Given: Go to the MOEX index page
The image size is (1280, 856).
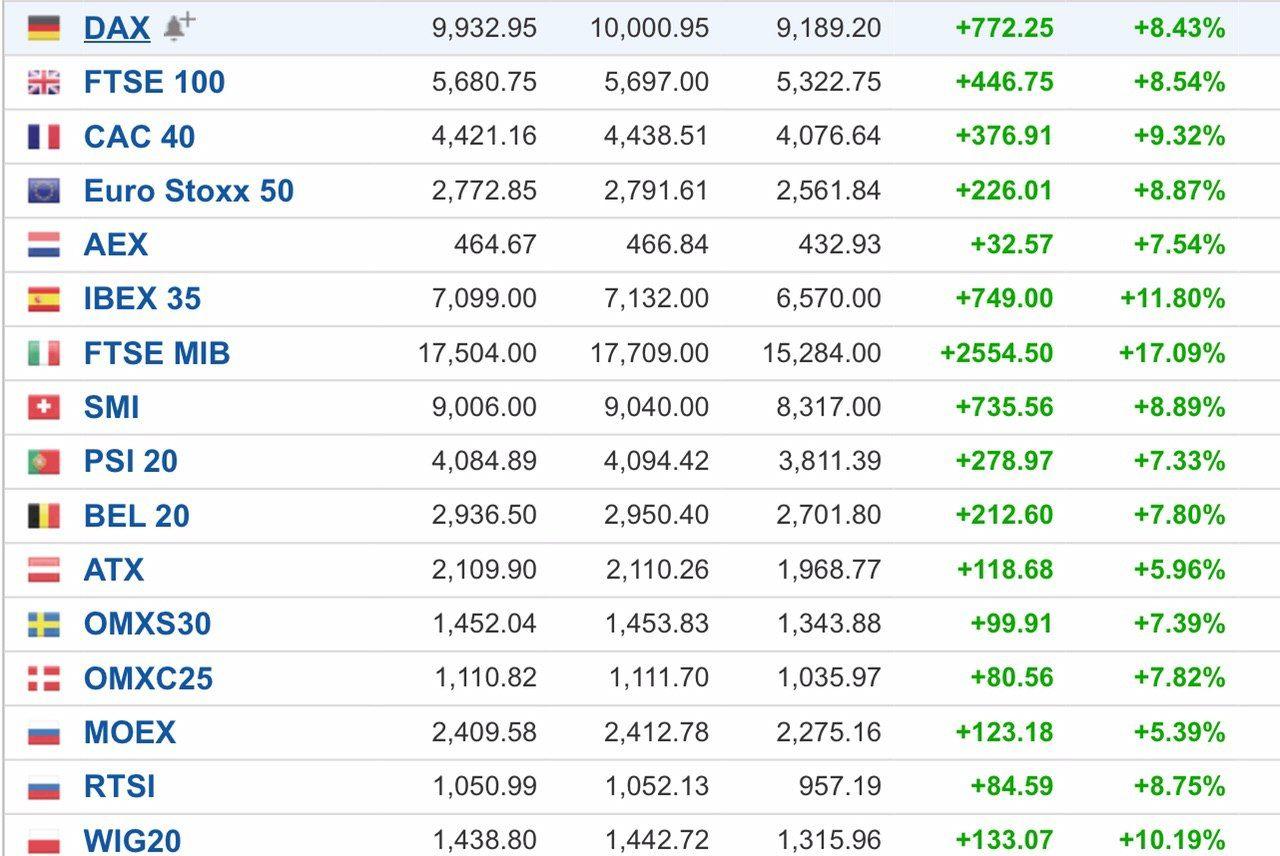Looking at the screenshot, I should [130, 733].
